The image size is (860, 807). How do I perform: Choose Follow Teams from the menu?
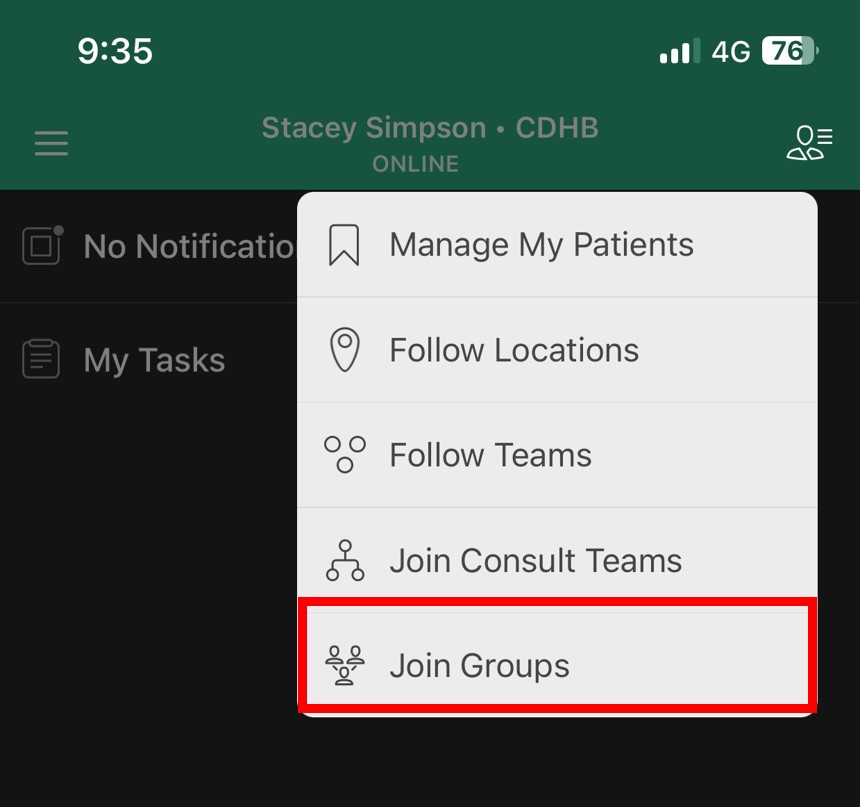pyautogui.click(x=490, y=455)
